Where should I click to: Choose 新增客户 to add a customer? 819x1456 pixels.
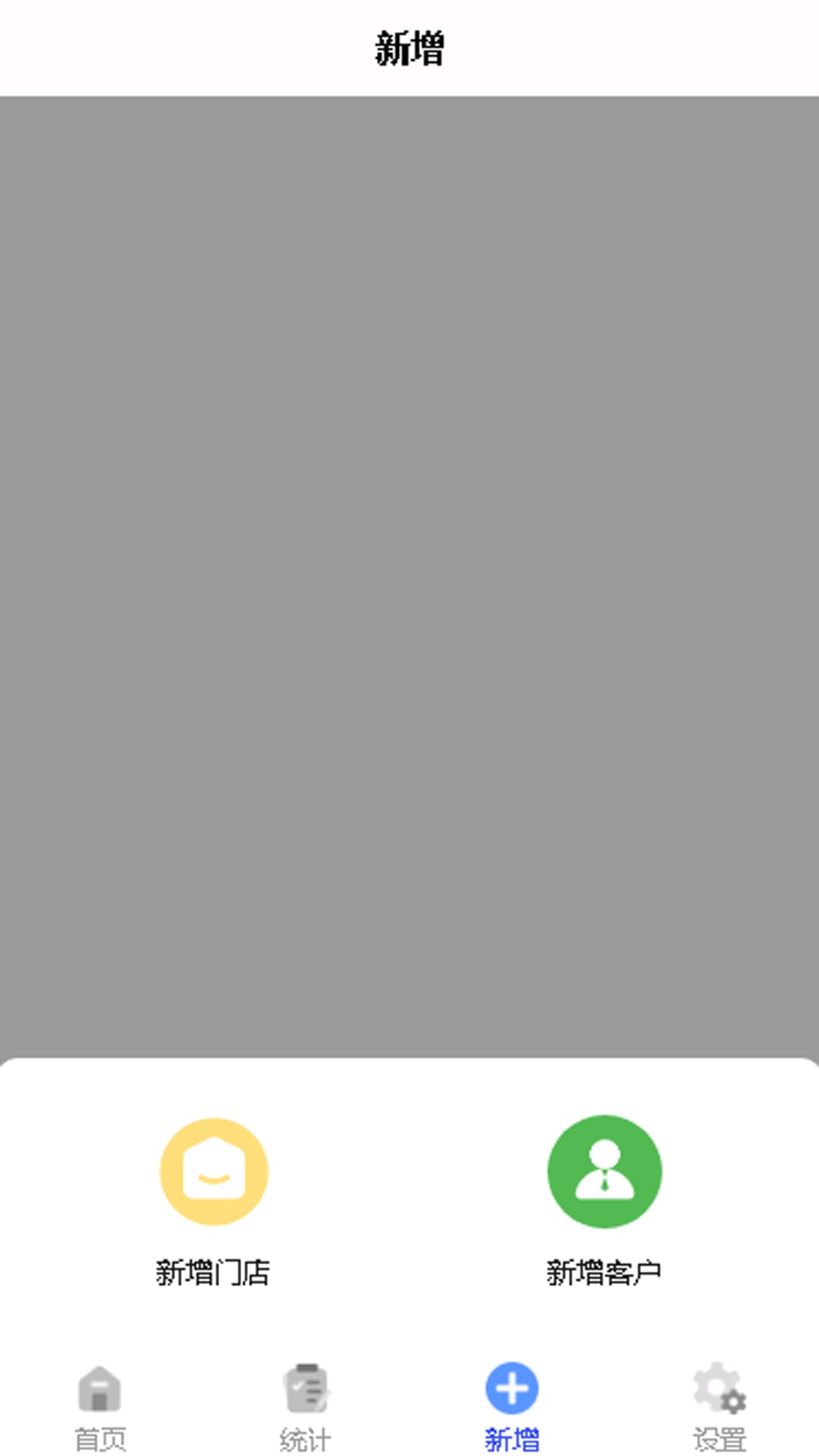point(604,1202)
